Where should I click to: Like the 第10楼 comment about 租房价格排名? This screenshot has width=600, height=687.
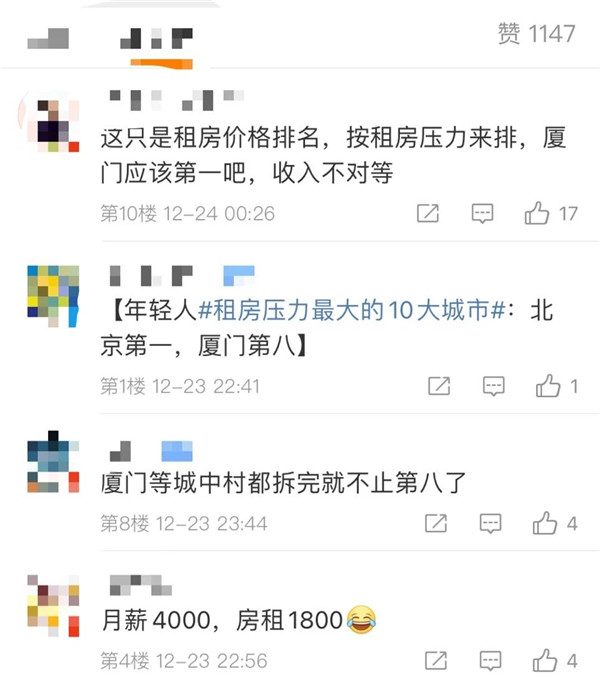coord(537,213)
